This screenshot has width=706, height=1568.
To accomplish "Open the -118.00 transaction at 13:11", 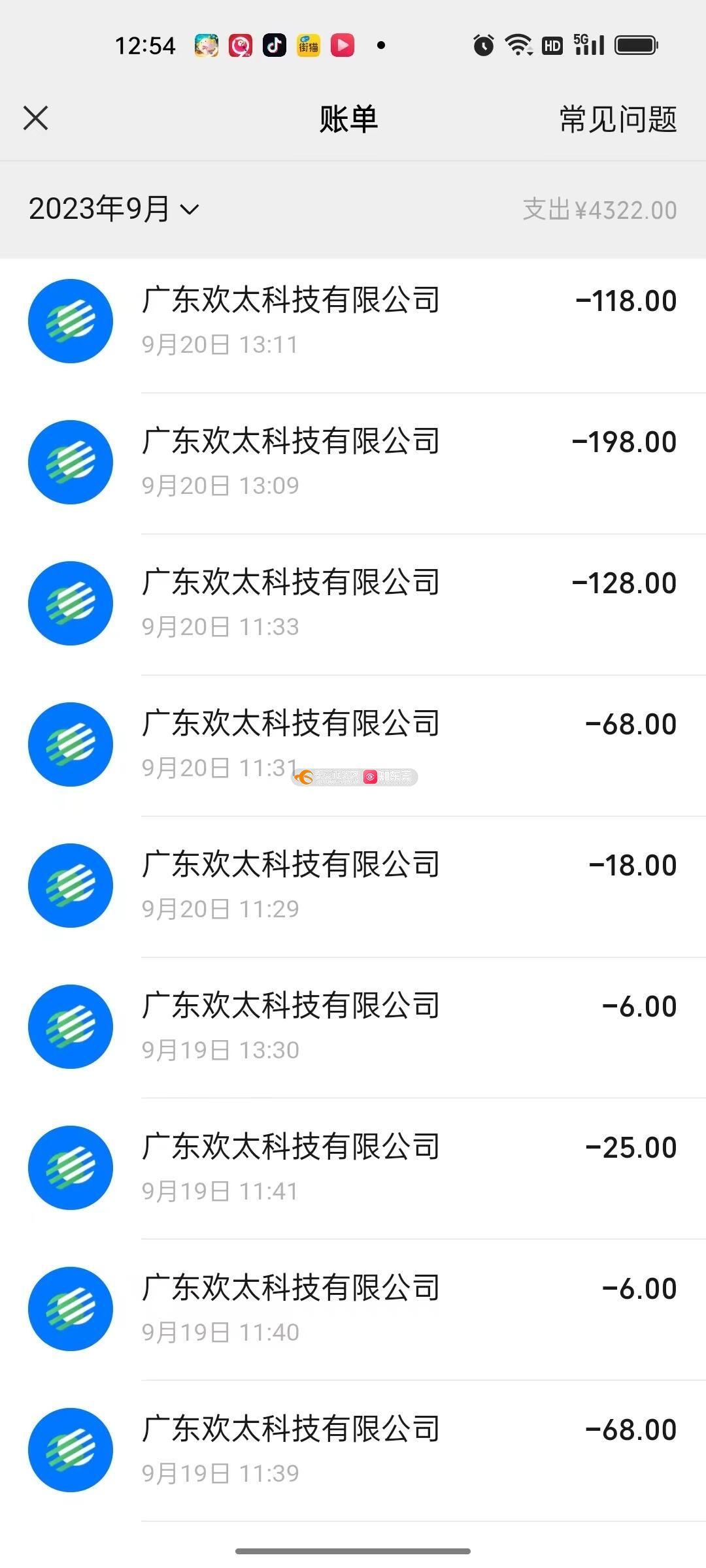I will [x=353, y=321].
